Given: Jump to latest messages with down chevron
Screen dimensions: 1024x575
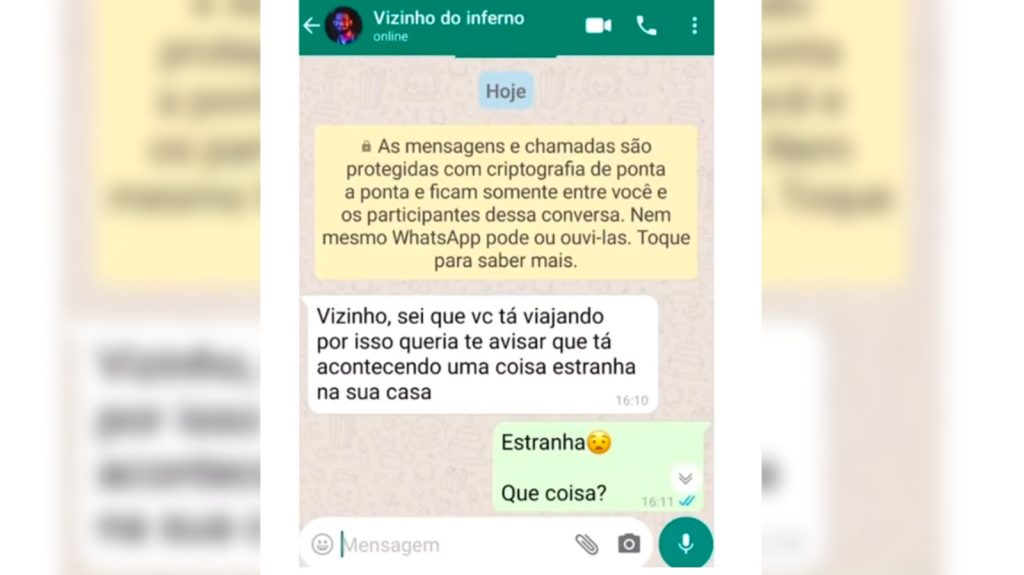Looking at the screenshot, I should [x=685, y=478].
